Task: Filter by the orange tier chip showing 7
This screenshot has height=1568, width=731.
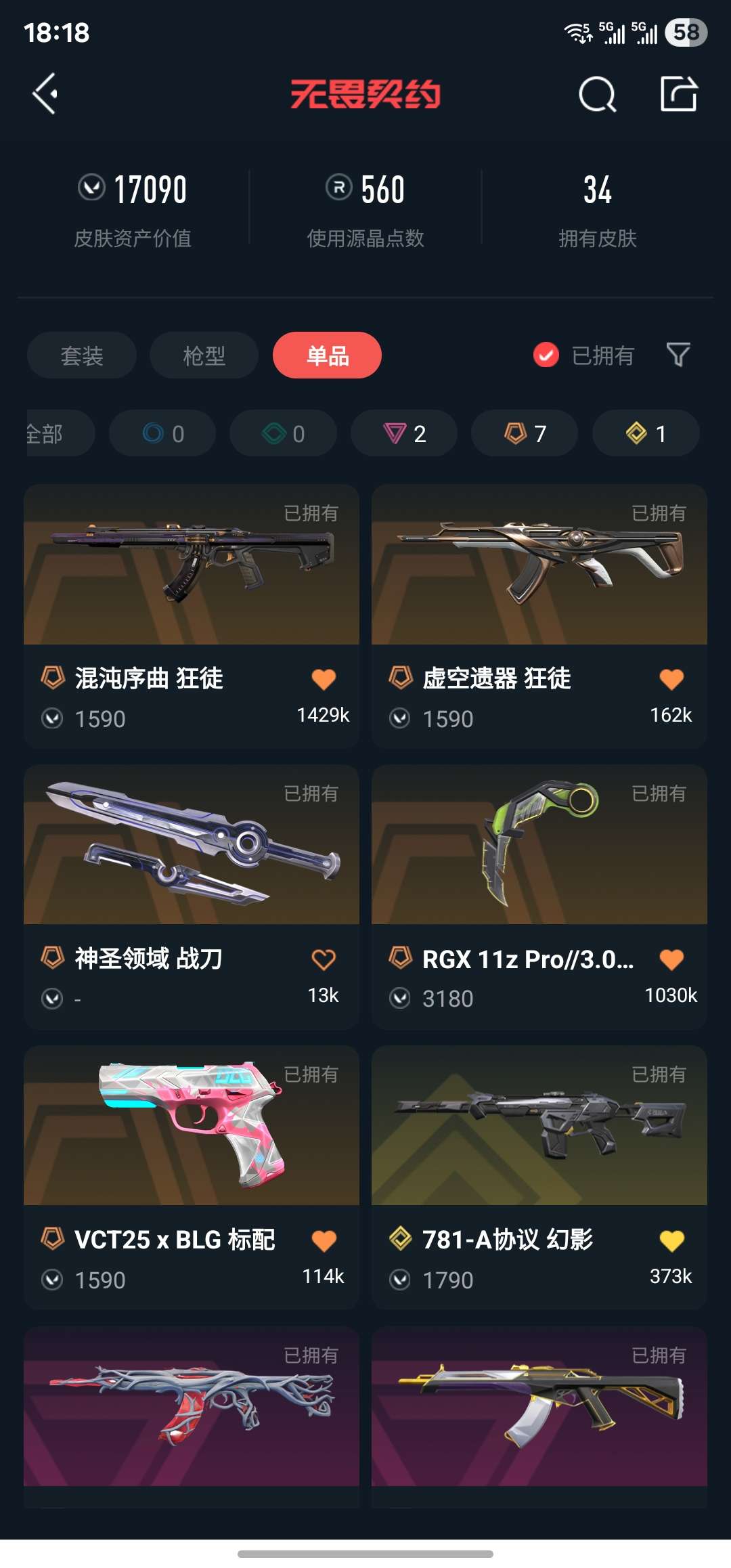Action: [x=525, y=433]
